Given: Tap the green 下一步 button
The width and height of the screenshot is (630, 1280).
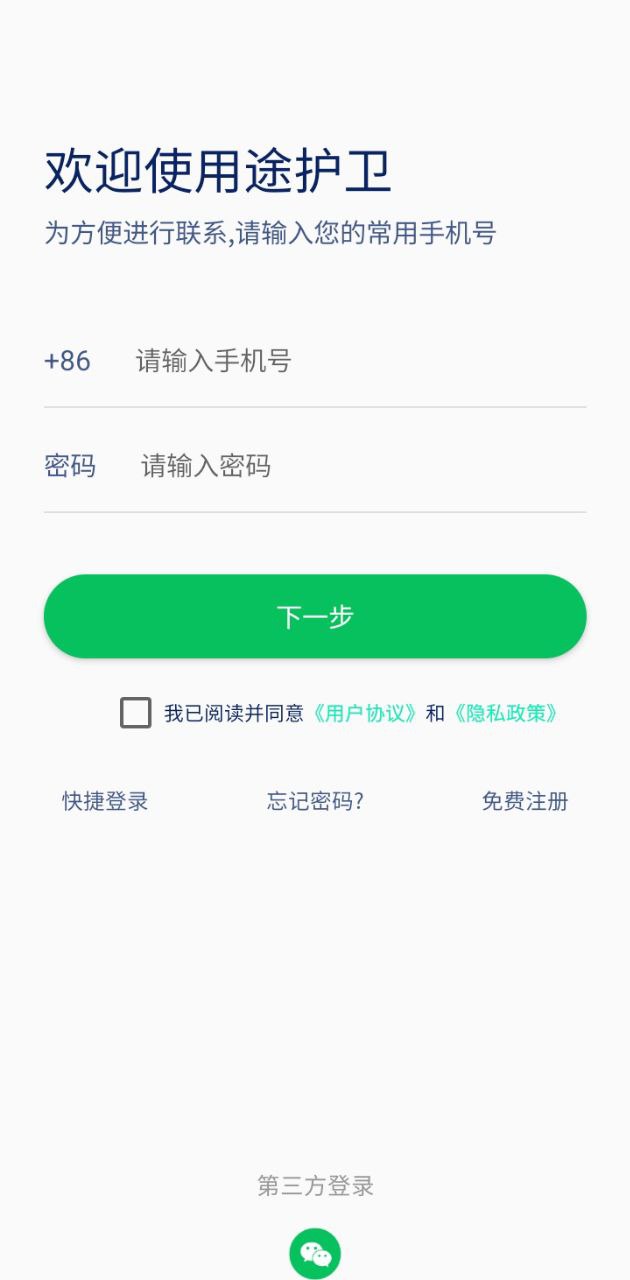Looking at the screenshot, I should pos(315,616).
